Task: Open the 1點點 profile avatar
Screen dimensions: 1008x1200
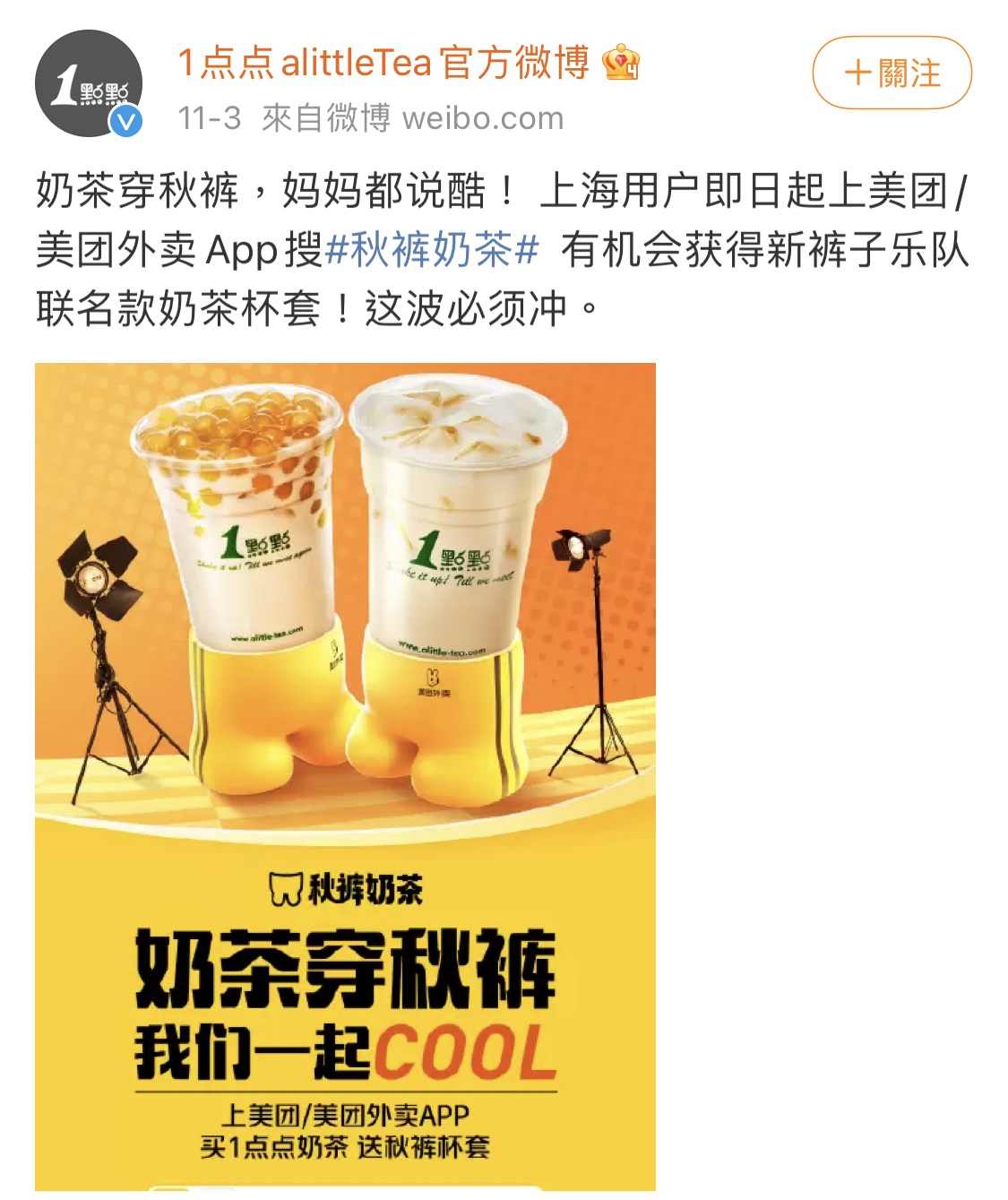Action: pyautogui.click(x=89, y=83)
